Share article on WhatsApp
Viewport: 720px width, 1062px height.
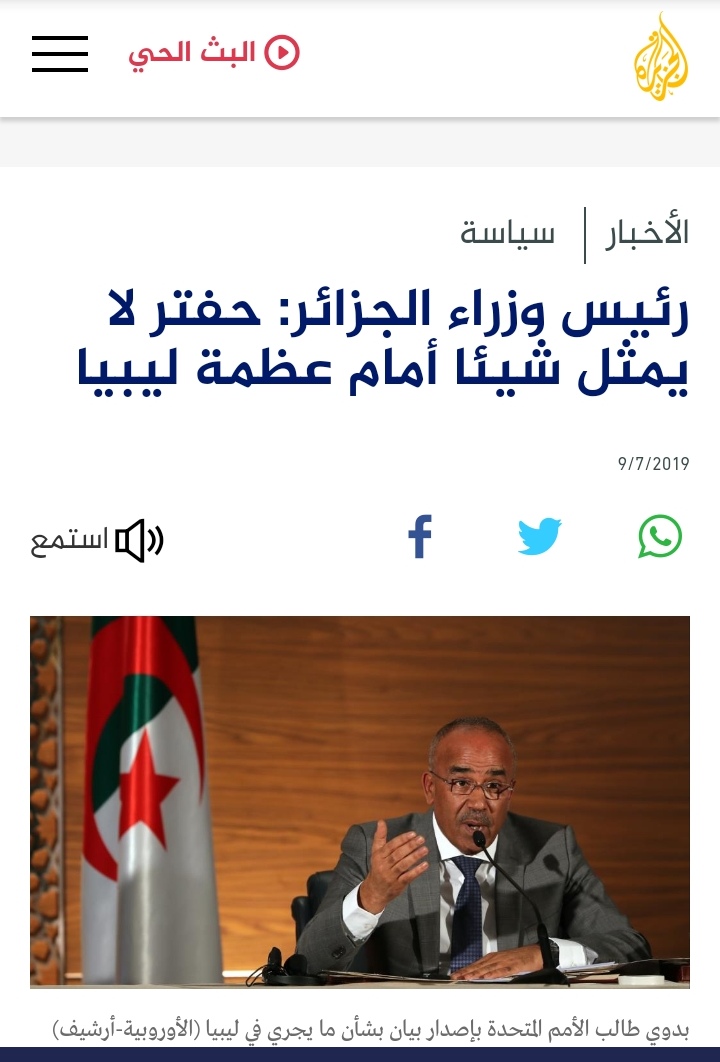tap(660, 537)
